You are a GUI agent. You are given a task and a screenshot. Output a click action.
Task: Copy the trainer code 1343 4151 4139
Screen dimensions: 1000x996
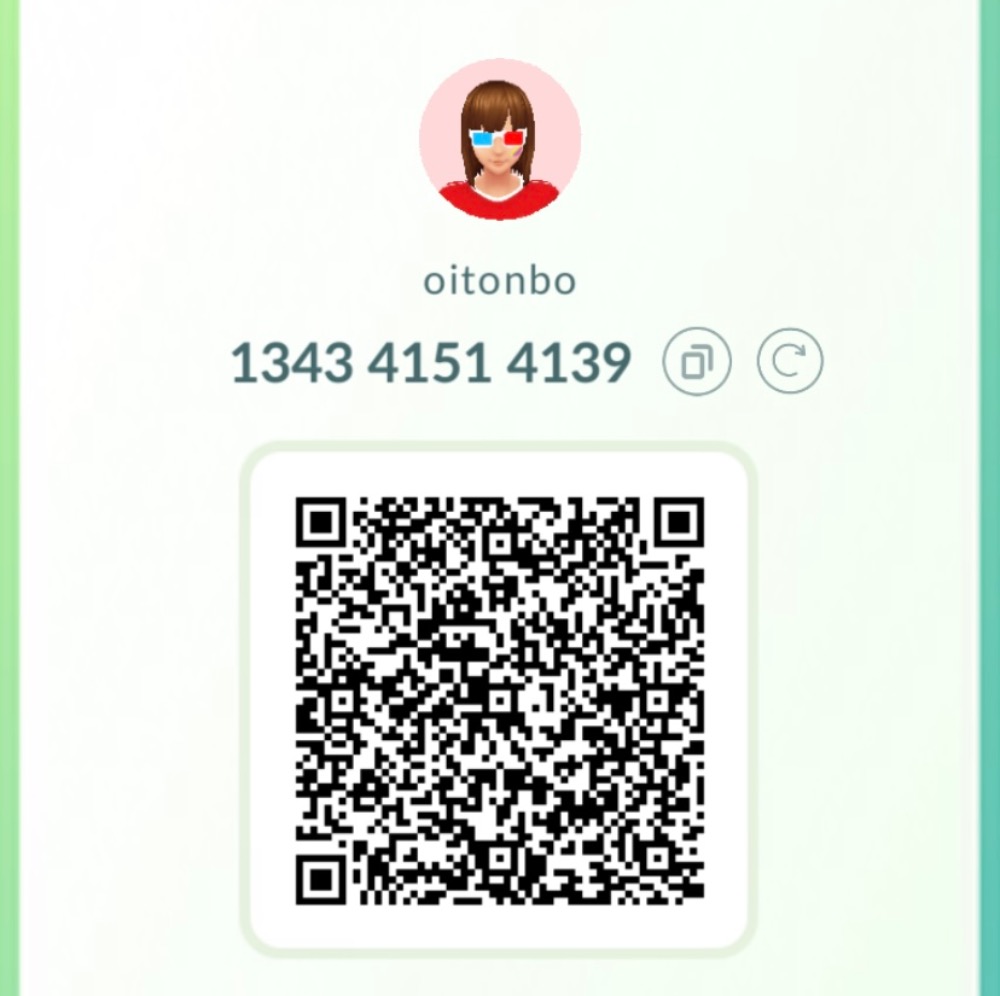(x=697, y=361)
